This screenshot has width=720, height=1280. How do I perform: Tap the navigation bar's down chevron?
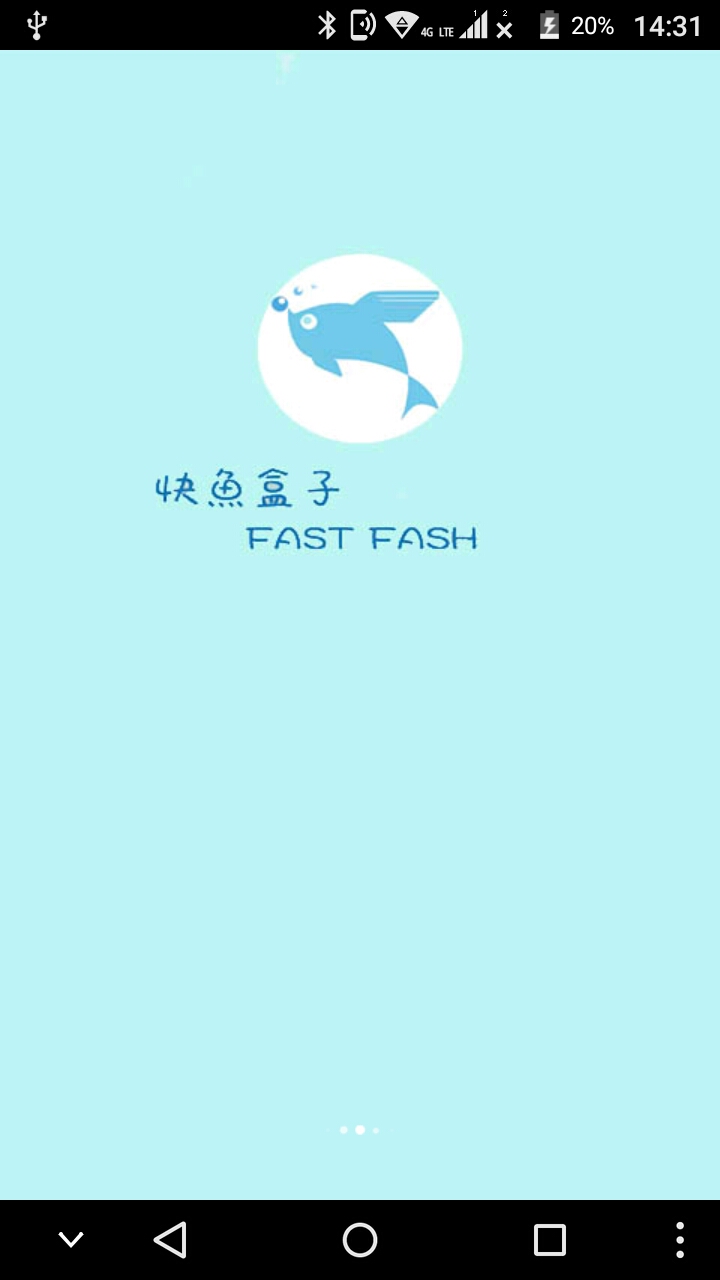pyautogui.click(x=70, y=1240)
